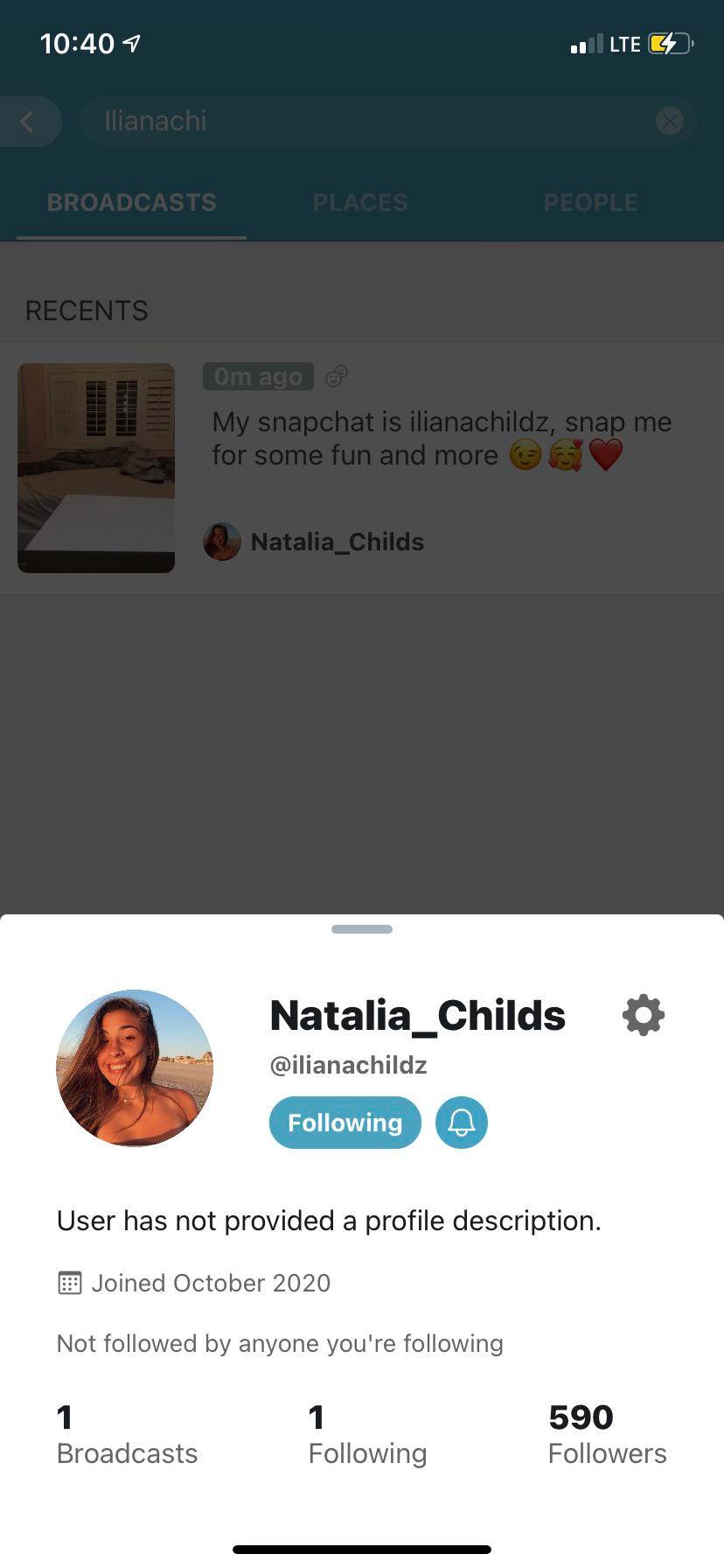724x1568 pixels.
Task: Clear the search field text
Action: 670,121
